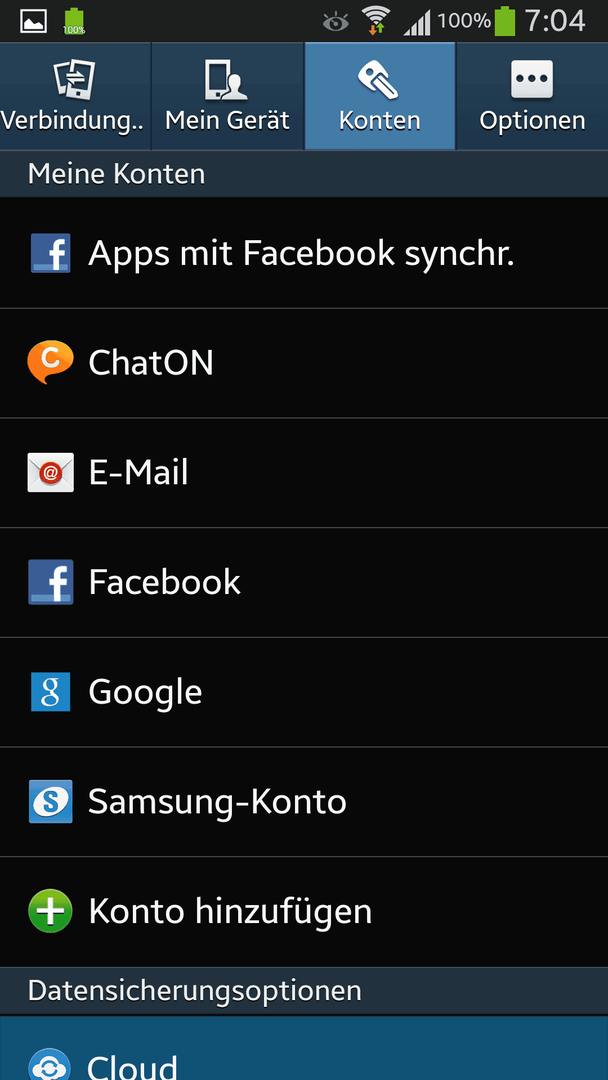The image size is (608, 1080).
Task: Open the Optionen tab
Action: pos(532,96)
